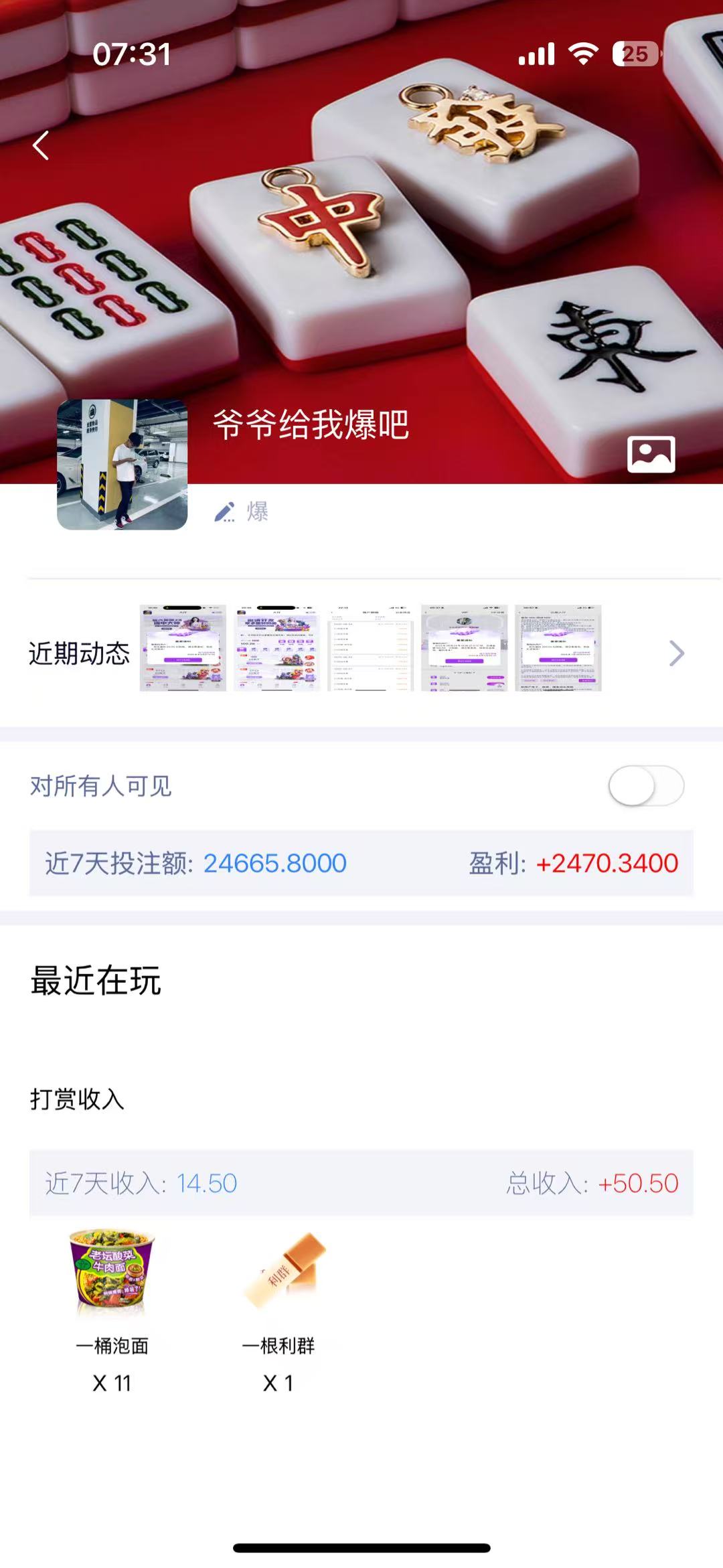Open the profile avatar photo

[x=123, y=465]
